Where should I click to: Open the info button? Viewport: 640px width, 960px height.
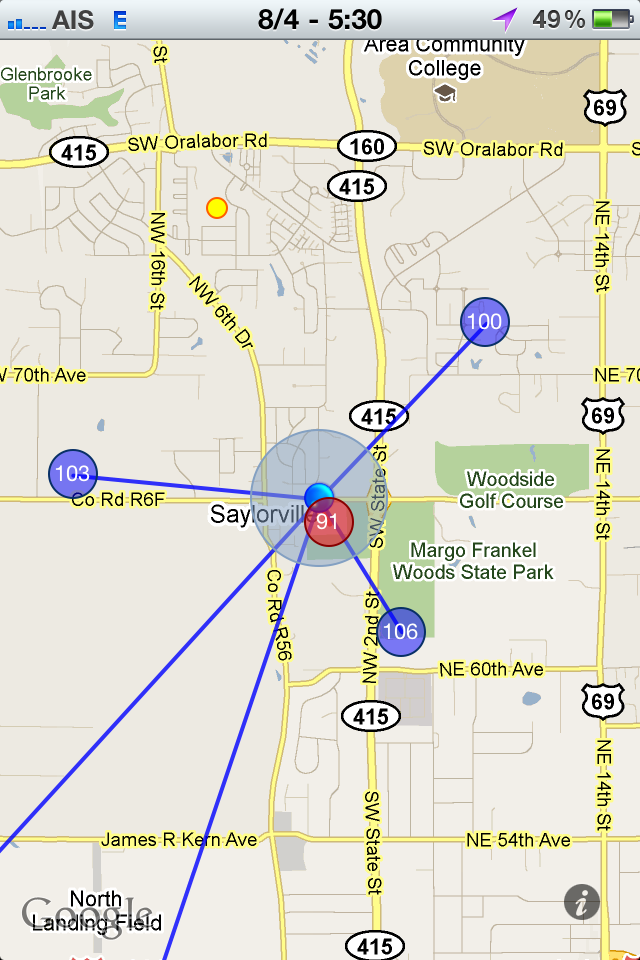click(582, 902)
